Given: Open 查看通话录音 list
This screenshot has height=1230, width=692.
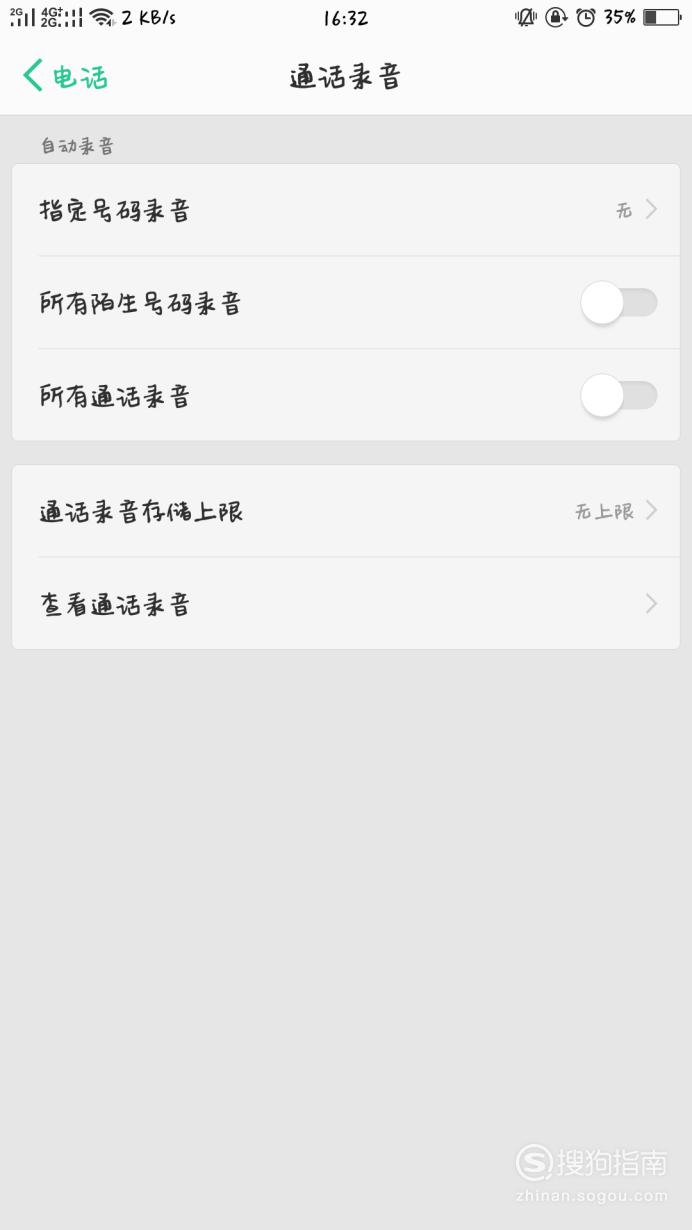Looking at the screenshot, I should [346, 604].
